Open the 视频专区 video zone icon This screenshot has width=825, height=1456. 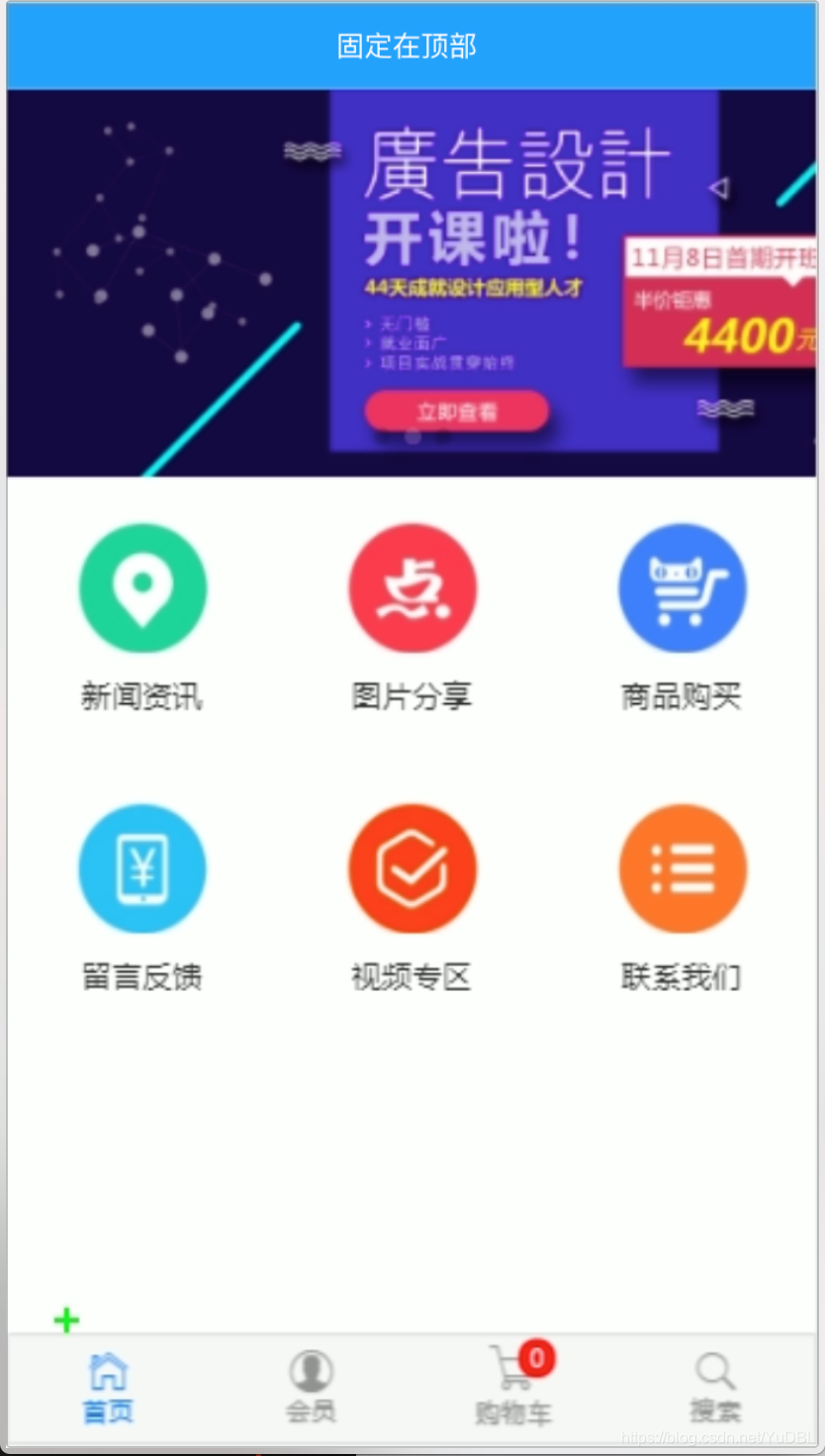tap(412, 867)
